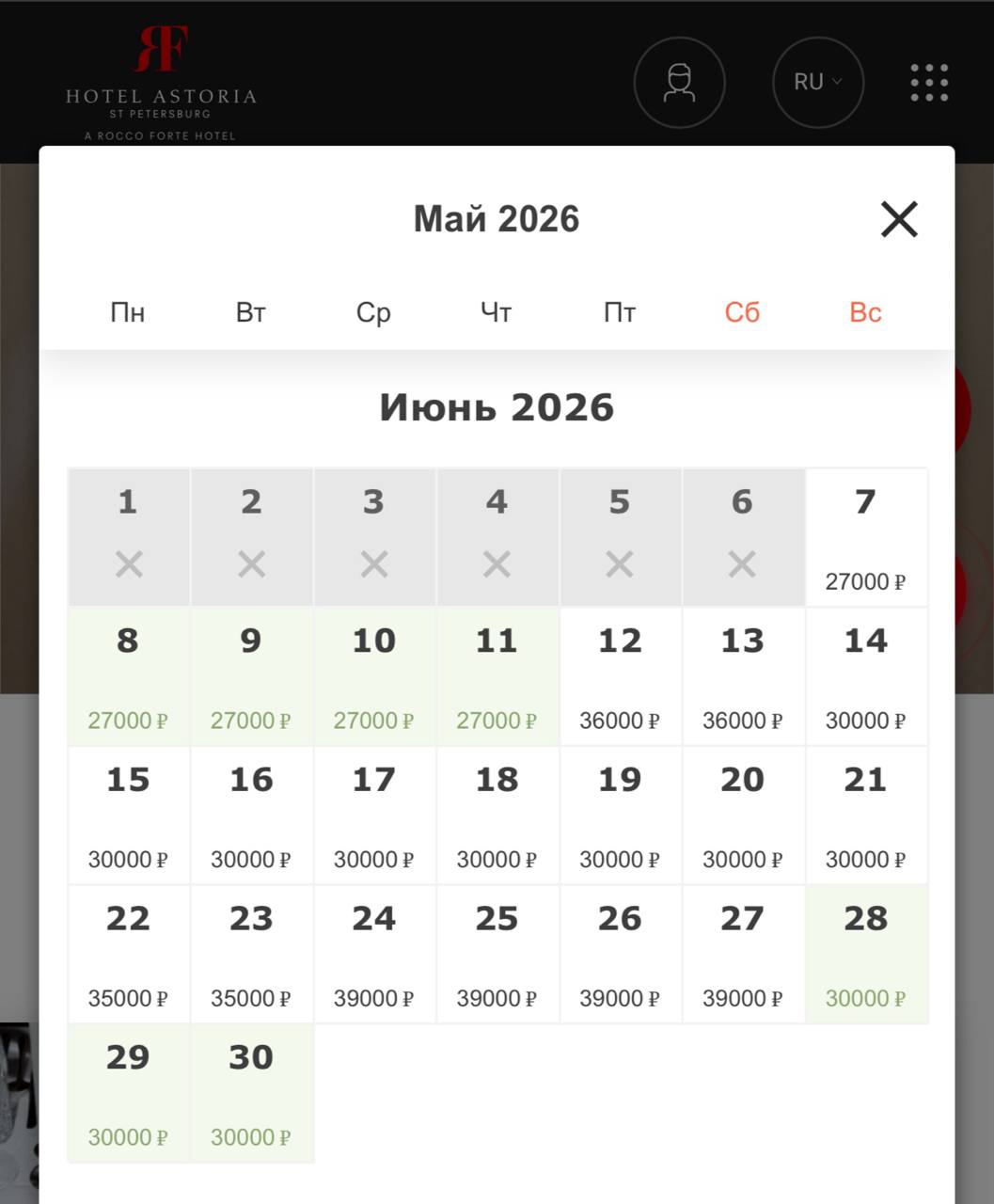Image resolution: width=994 pixels, height=1204 pixels.
Task: Select June 10 priced 27000 ₽
Action: (374, 676)
